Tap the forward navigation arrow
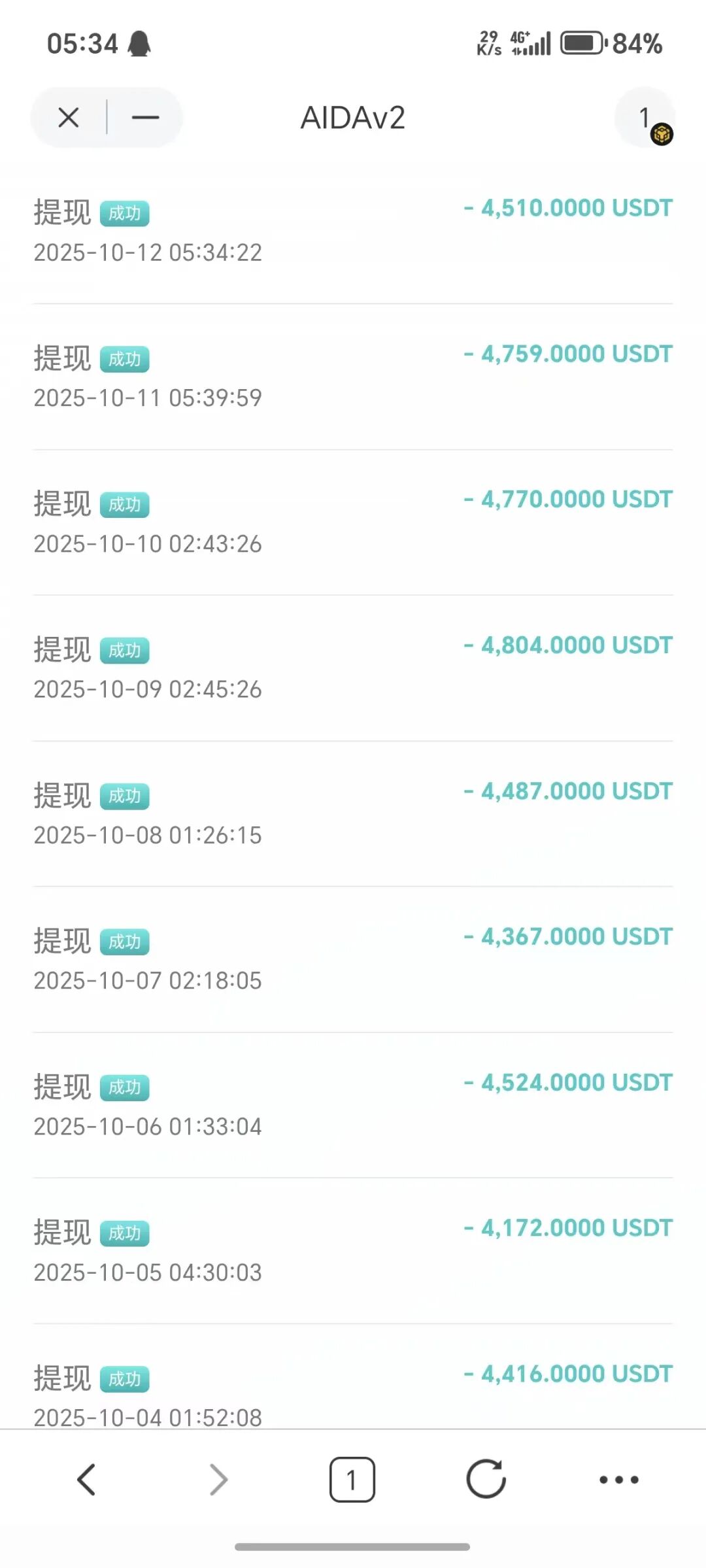Image resolution: width=706 pixels, height=1568 pixels. click(x=219, y=1480)
